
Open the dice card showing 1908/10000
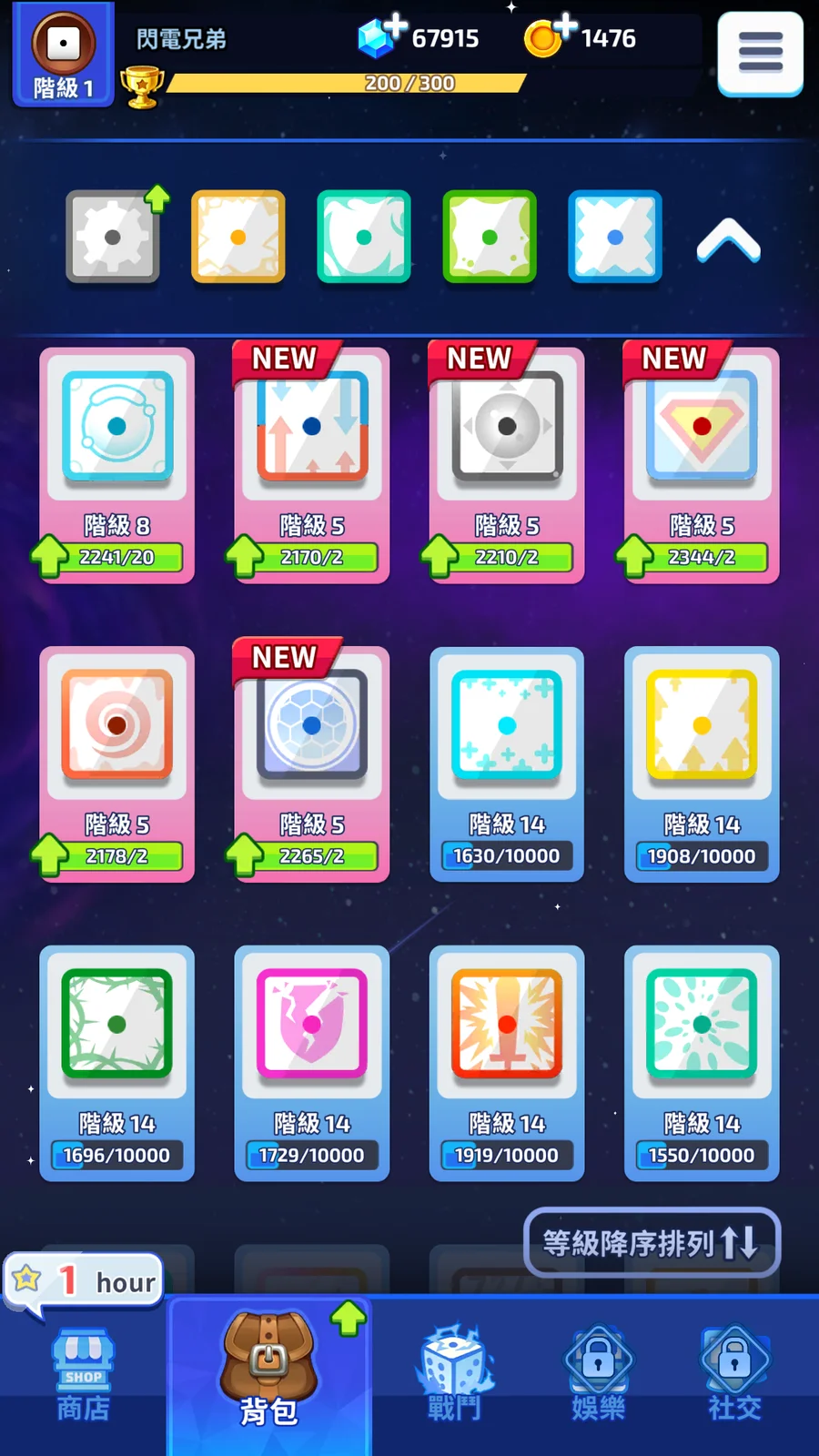pyautogui.click(x=701, y=763)
